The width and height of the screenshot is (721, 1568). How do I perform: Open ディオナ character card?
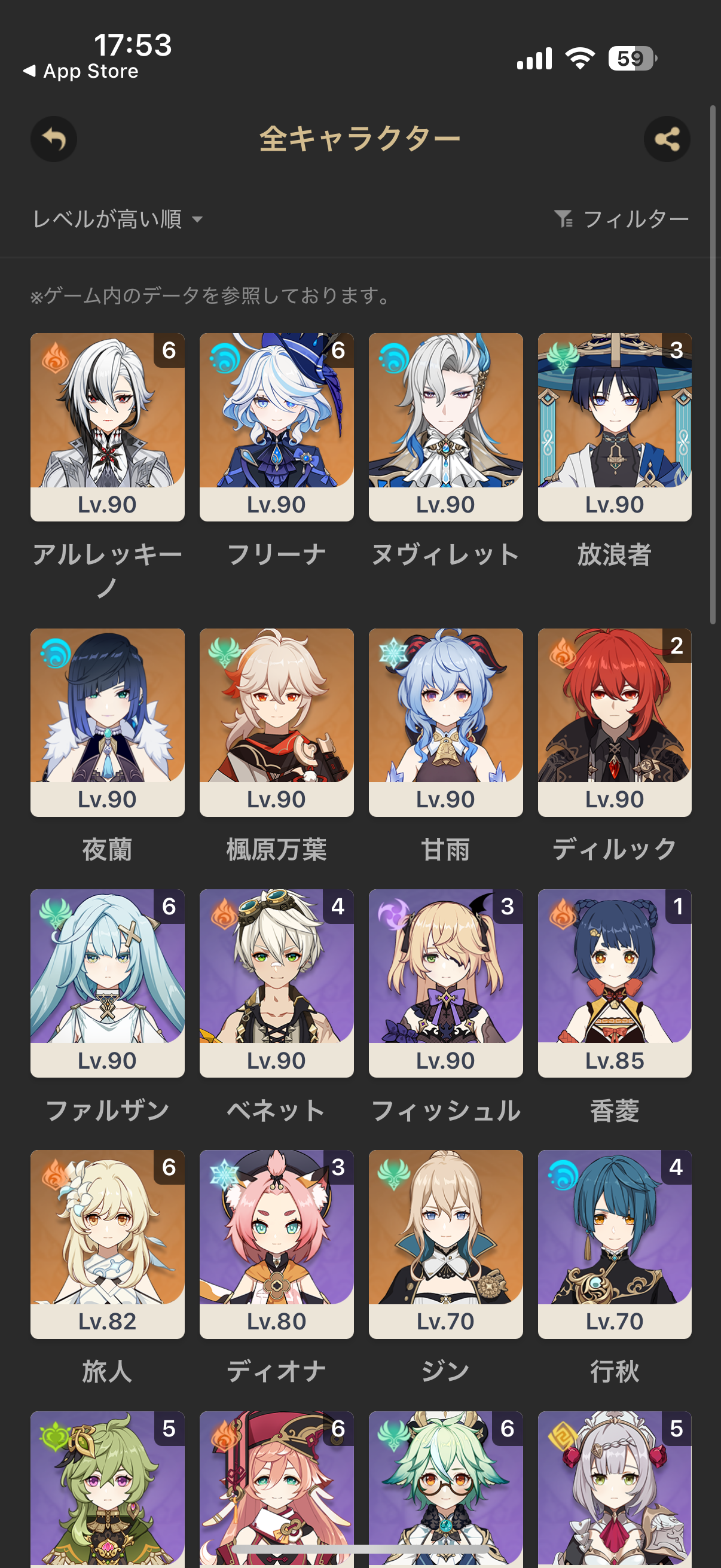[x=276, y=1243]
